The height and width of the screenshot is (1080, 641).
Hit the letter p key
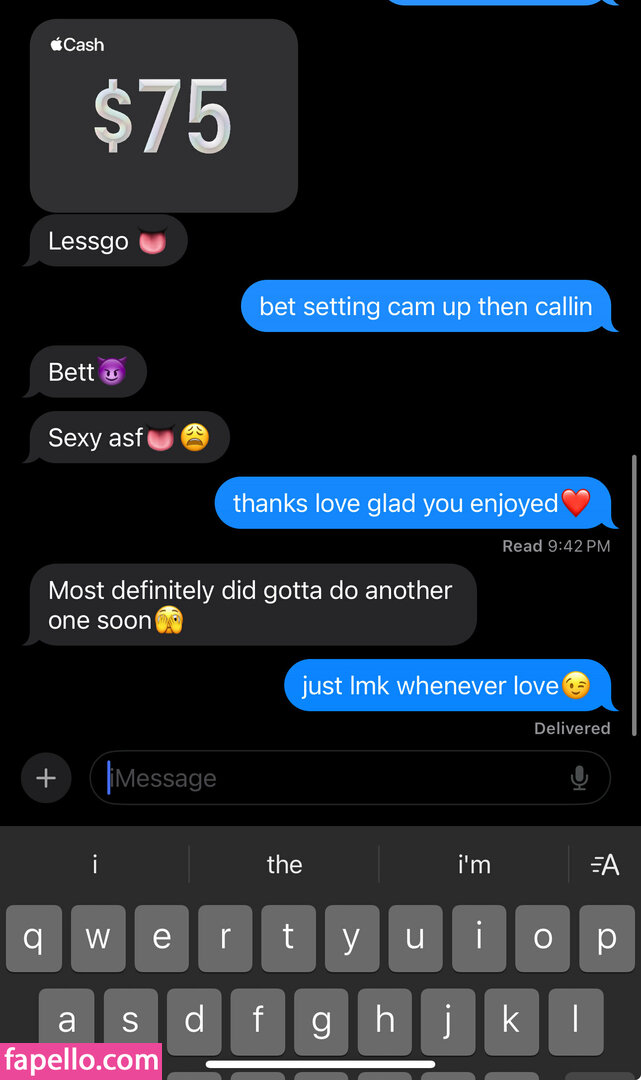click(x=606, y=938)
